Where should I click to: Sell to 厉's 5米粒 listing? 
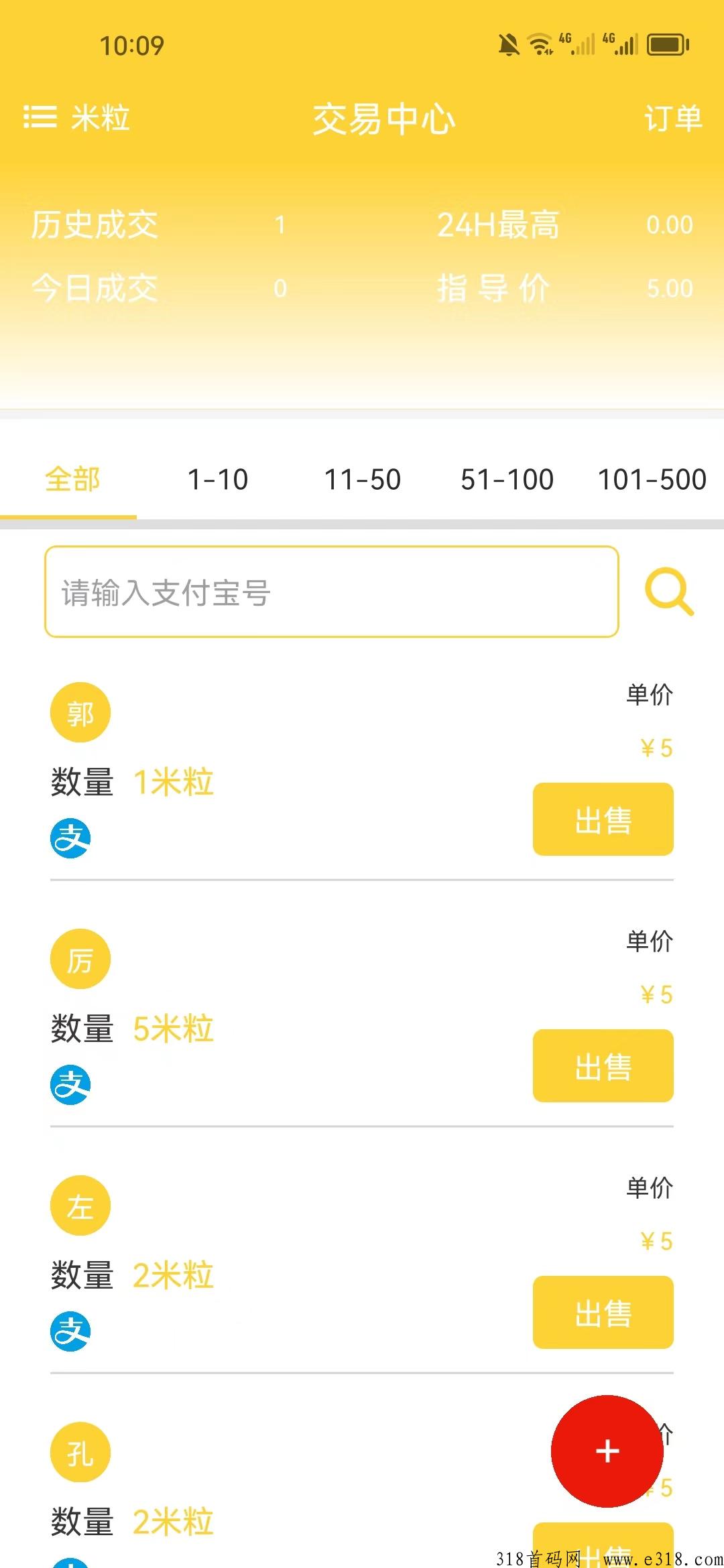(603, 1065)
